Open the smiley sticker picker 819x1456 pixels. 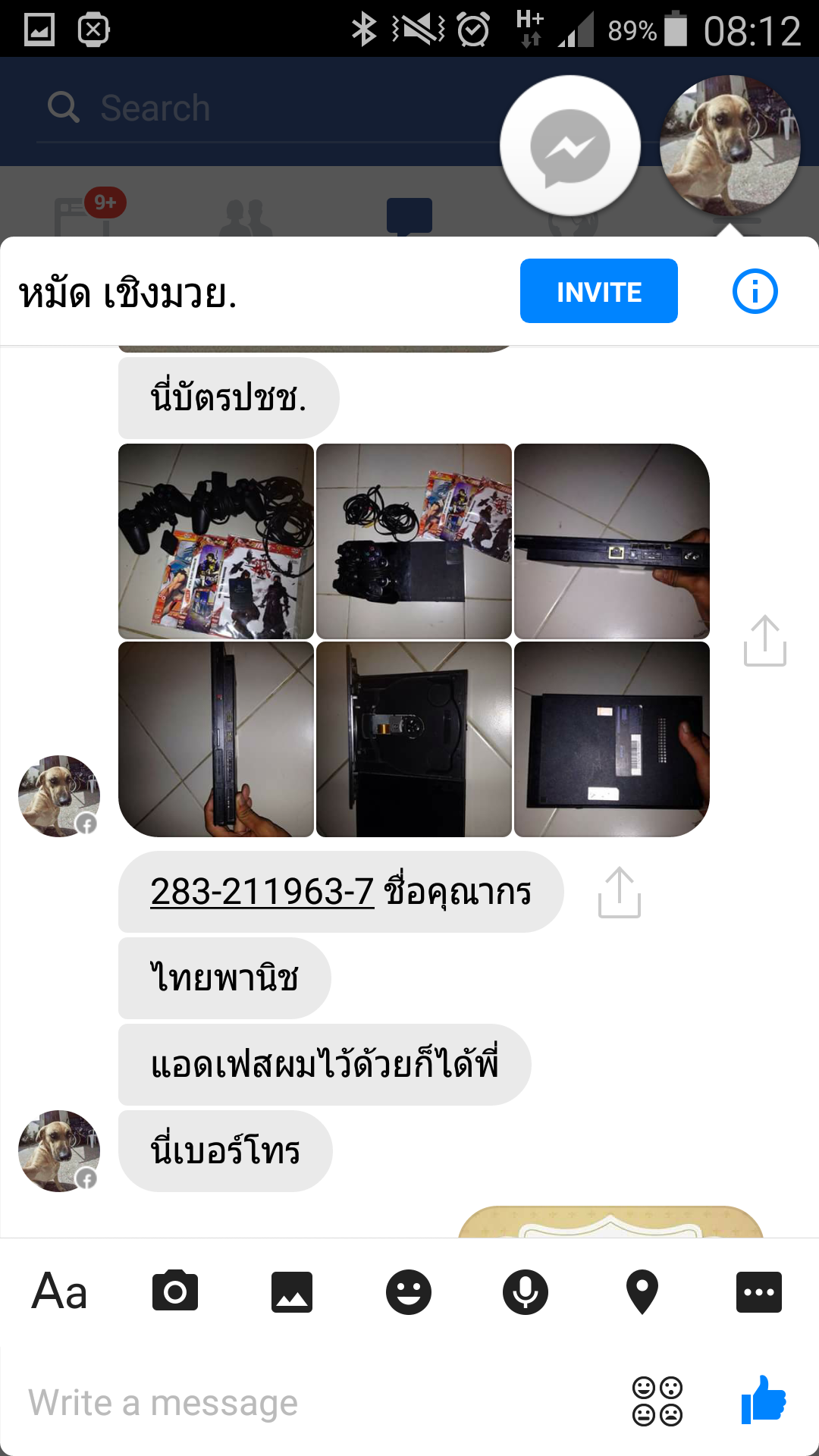tap(409, 1291)
